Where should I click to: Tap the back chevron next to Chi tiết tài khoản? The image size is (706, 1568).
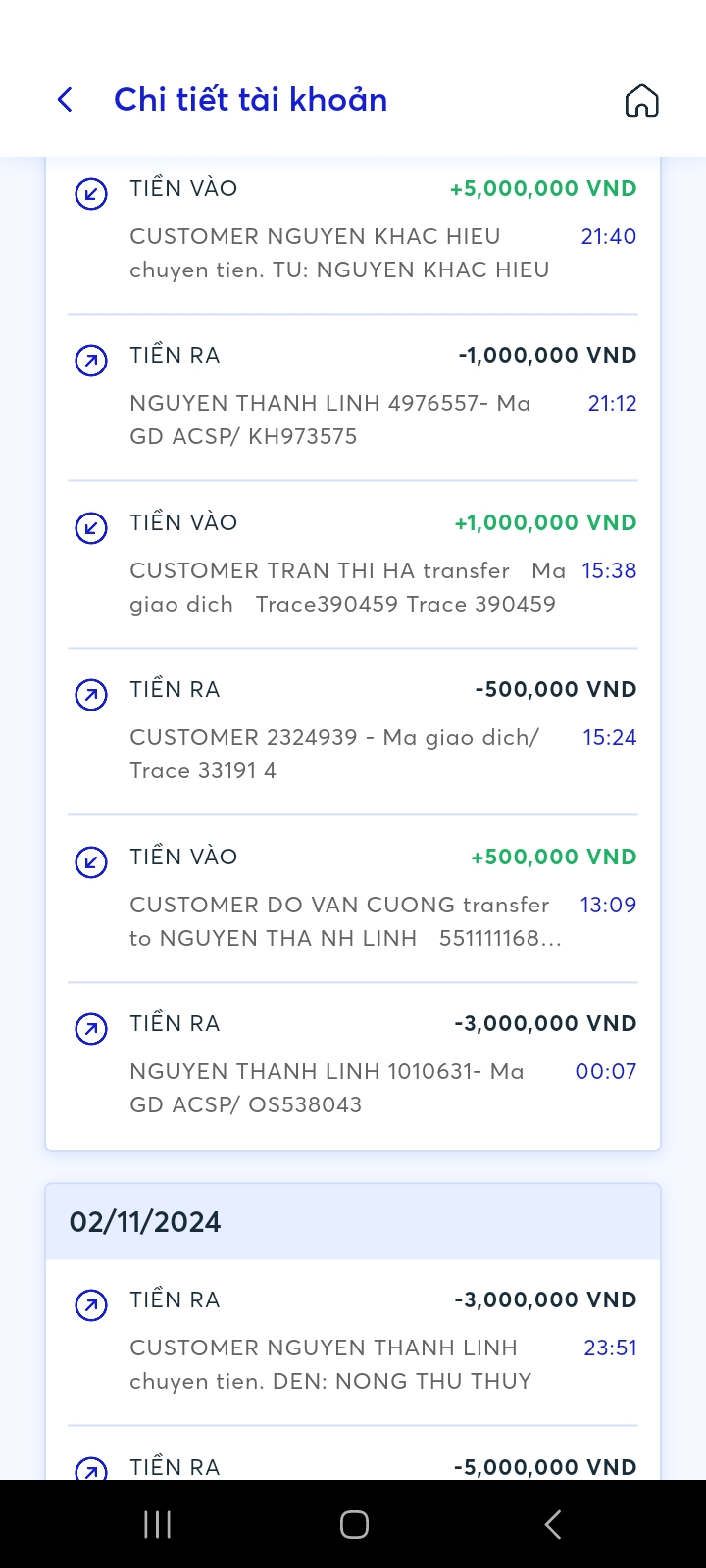click(64, 100)
